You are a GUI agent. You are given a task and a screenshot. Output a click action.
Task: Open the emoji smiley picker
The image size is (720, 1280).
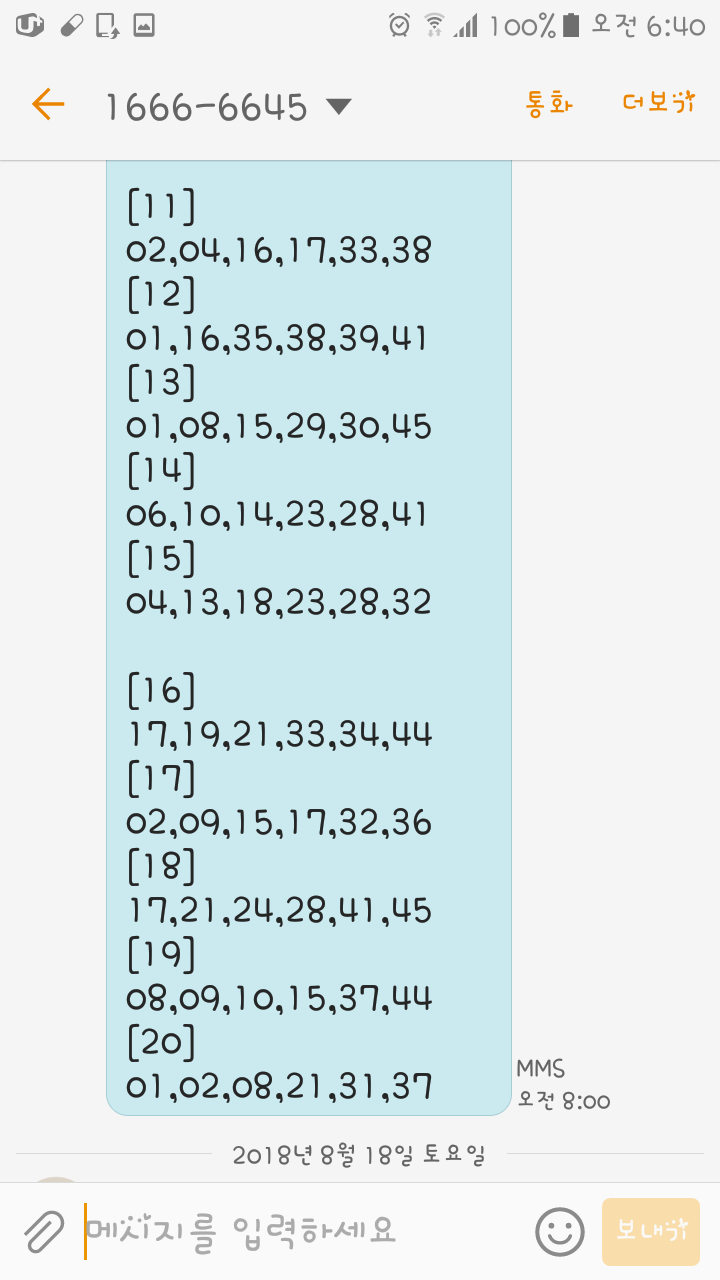(559, 1231)
